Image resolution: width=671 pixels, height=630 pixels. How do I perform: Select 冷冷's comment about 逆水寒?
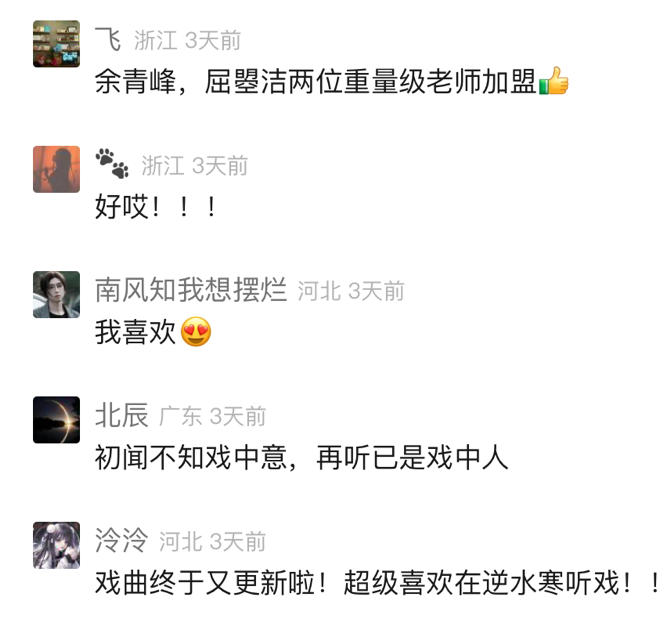[x=378, y=582]
